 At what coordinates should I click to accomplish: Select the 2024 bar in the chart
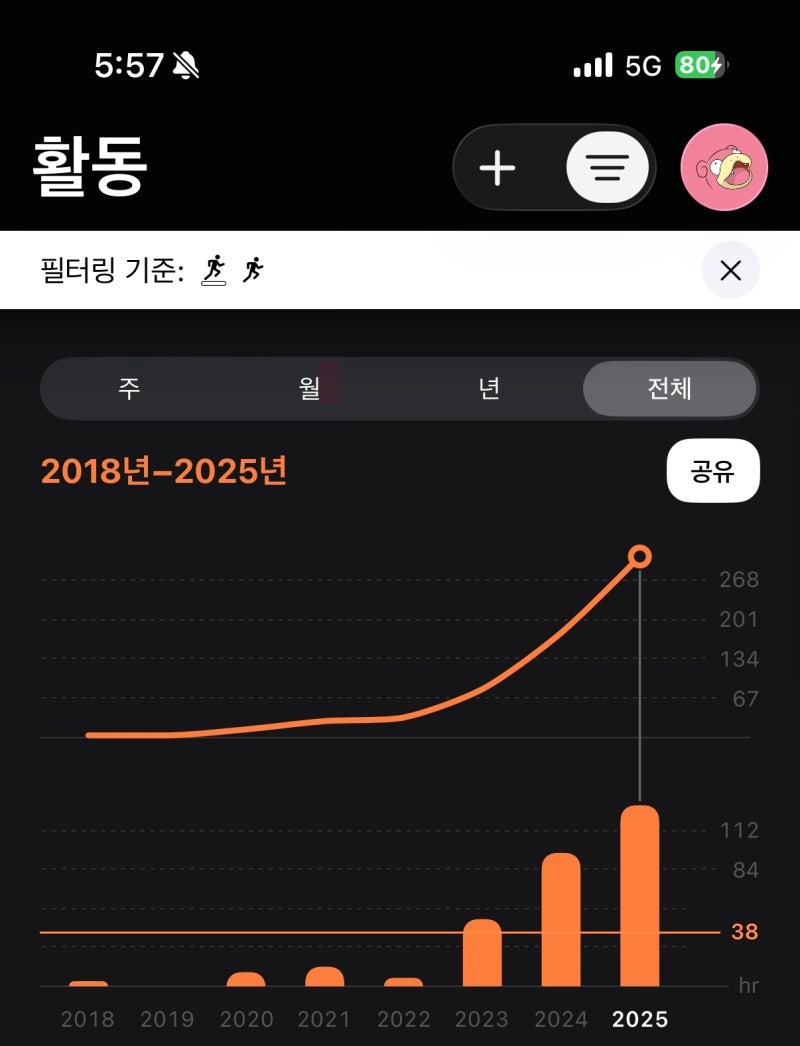(561, 919)
